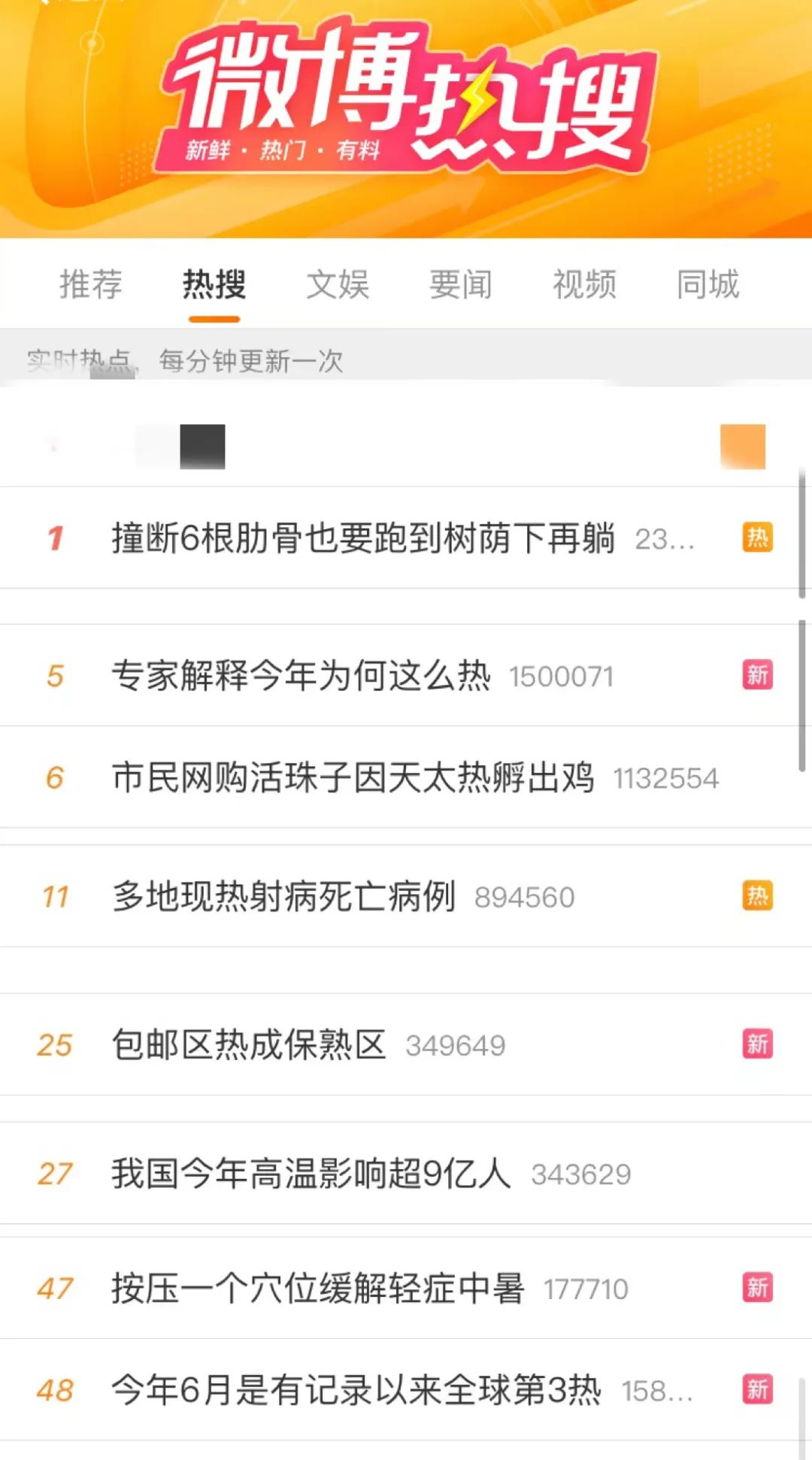The height and width of the screenshot is (1460, 812).
Task: Switch to the 推荐 tab
Action: 91,285
